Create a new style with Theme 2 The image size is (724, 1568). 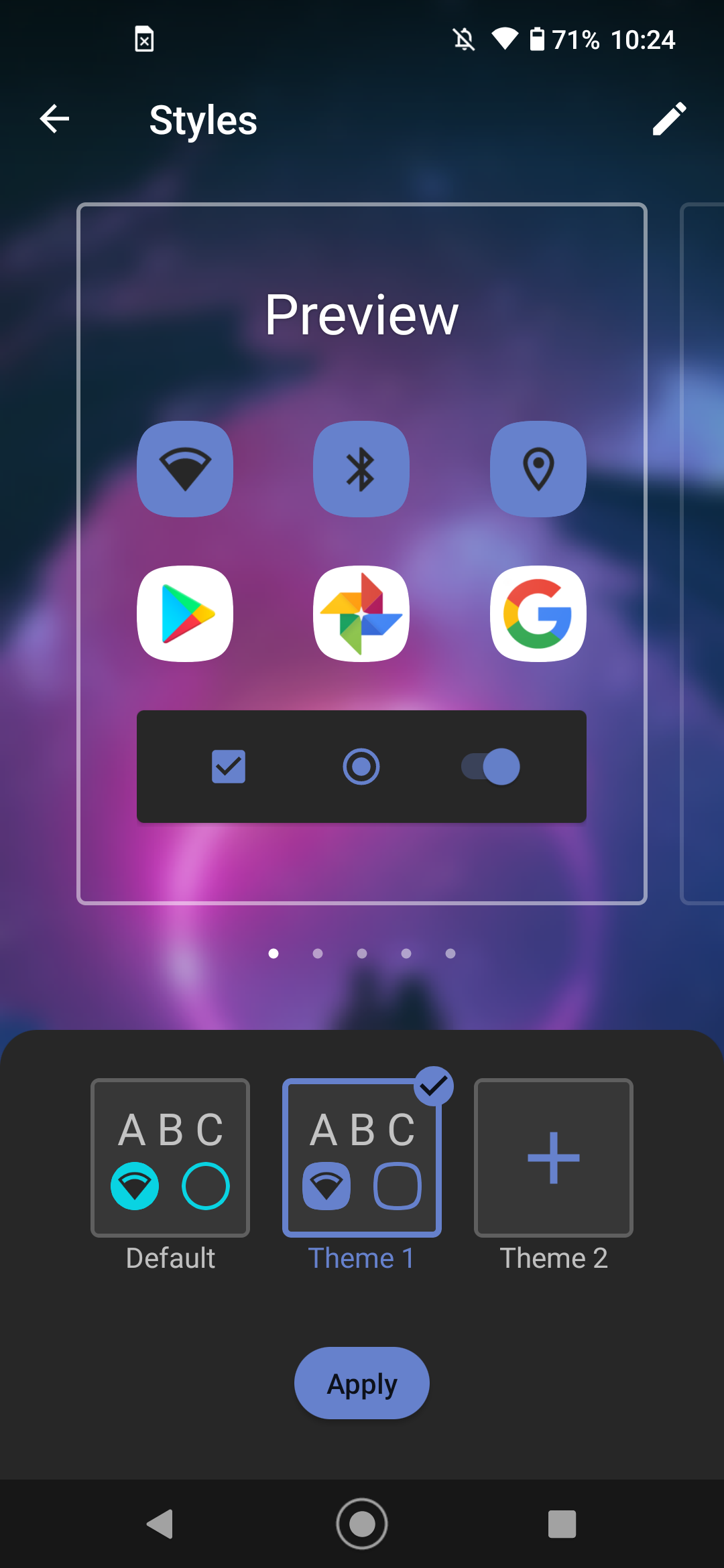pyautogui.click(x=553, y=1158)
